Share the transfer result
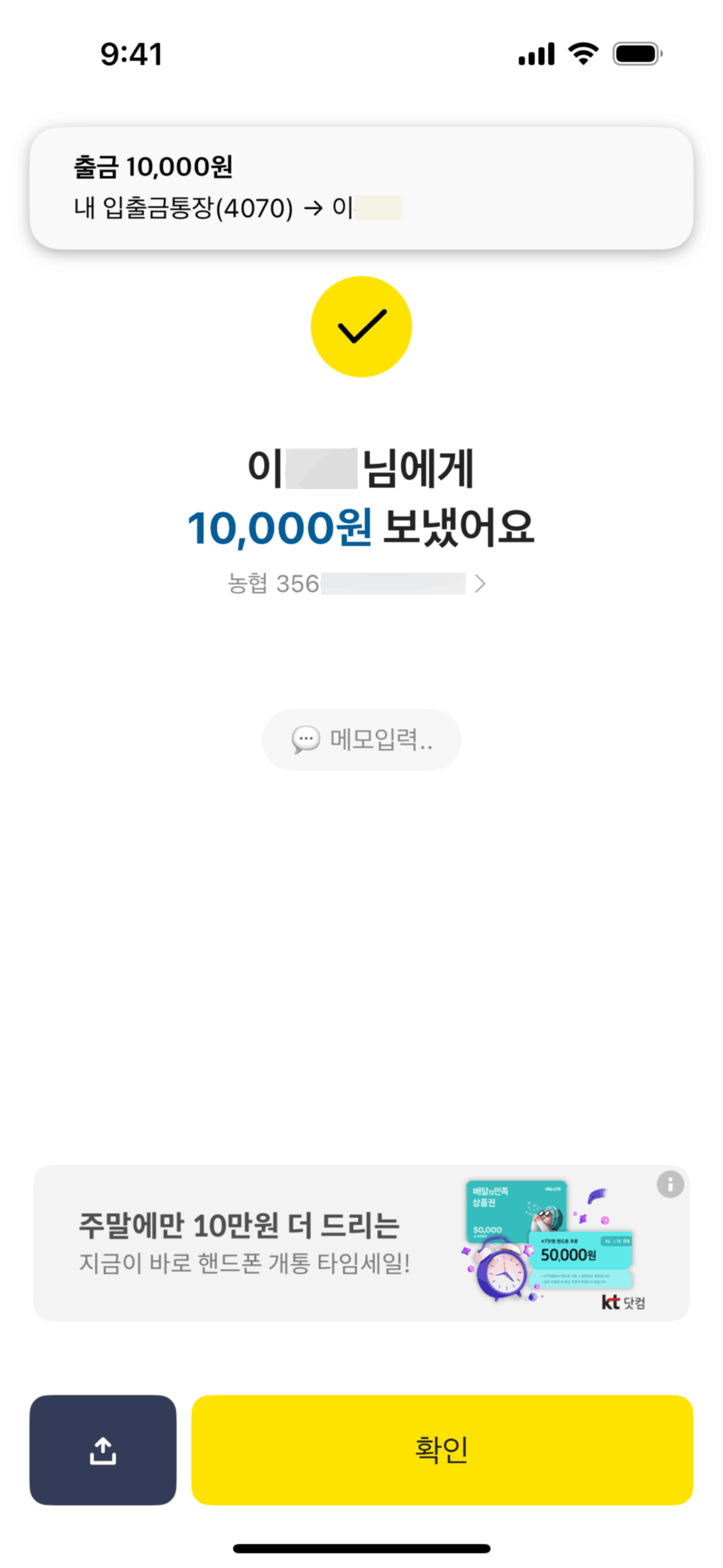723x1568 pixels. click(x=103, y=1450)
